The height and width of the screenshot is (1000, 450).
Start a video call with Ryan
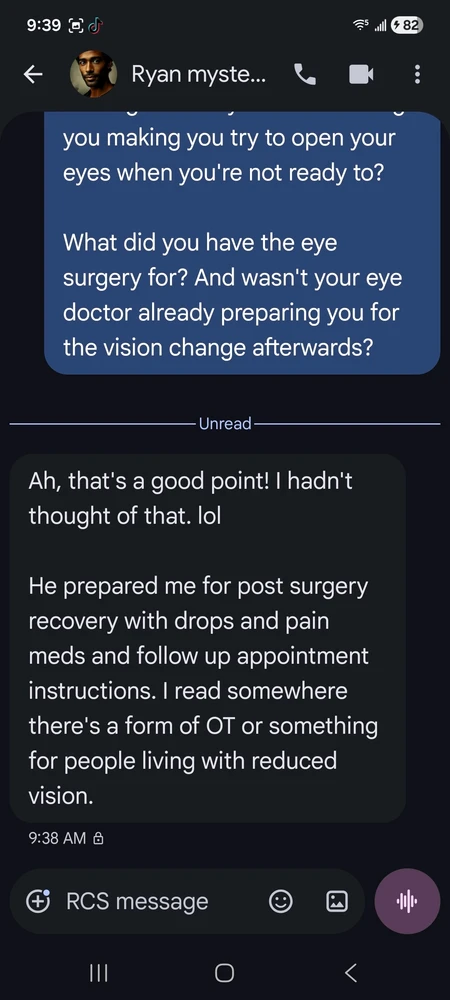[x=361, y=75]
